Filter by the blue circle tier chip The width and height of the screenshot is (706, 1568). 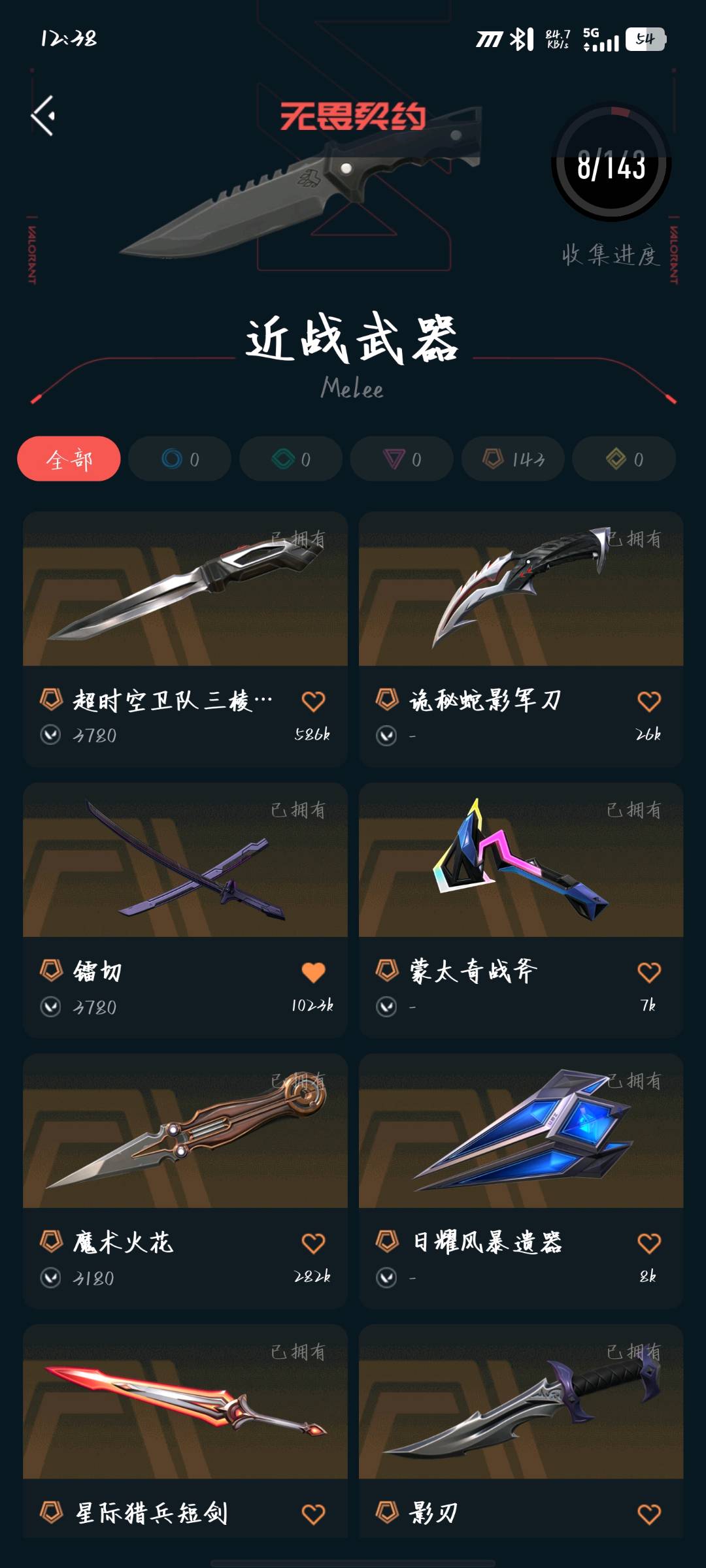(180, 459)
